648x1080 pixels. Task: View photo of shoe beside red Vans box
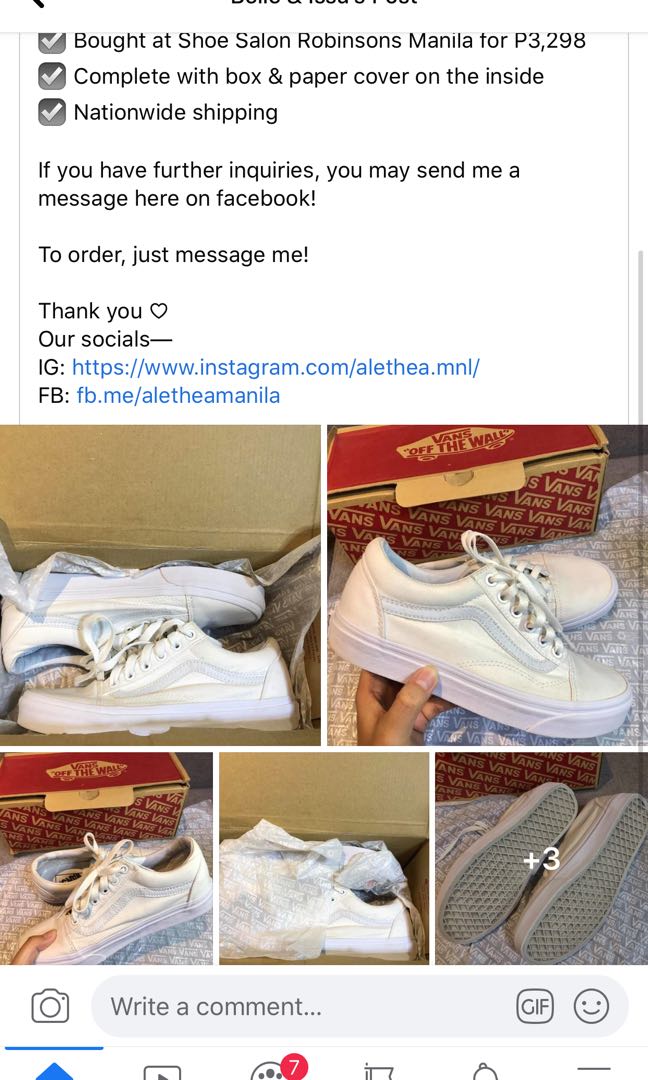tap(106, 858)
